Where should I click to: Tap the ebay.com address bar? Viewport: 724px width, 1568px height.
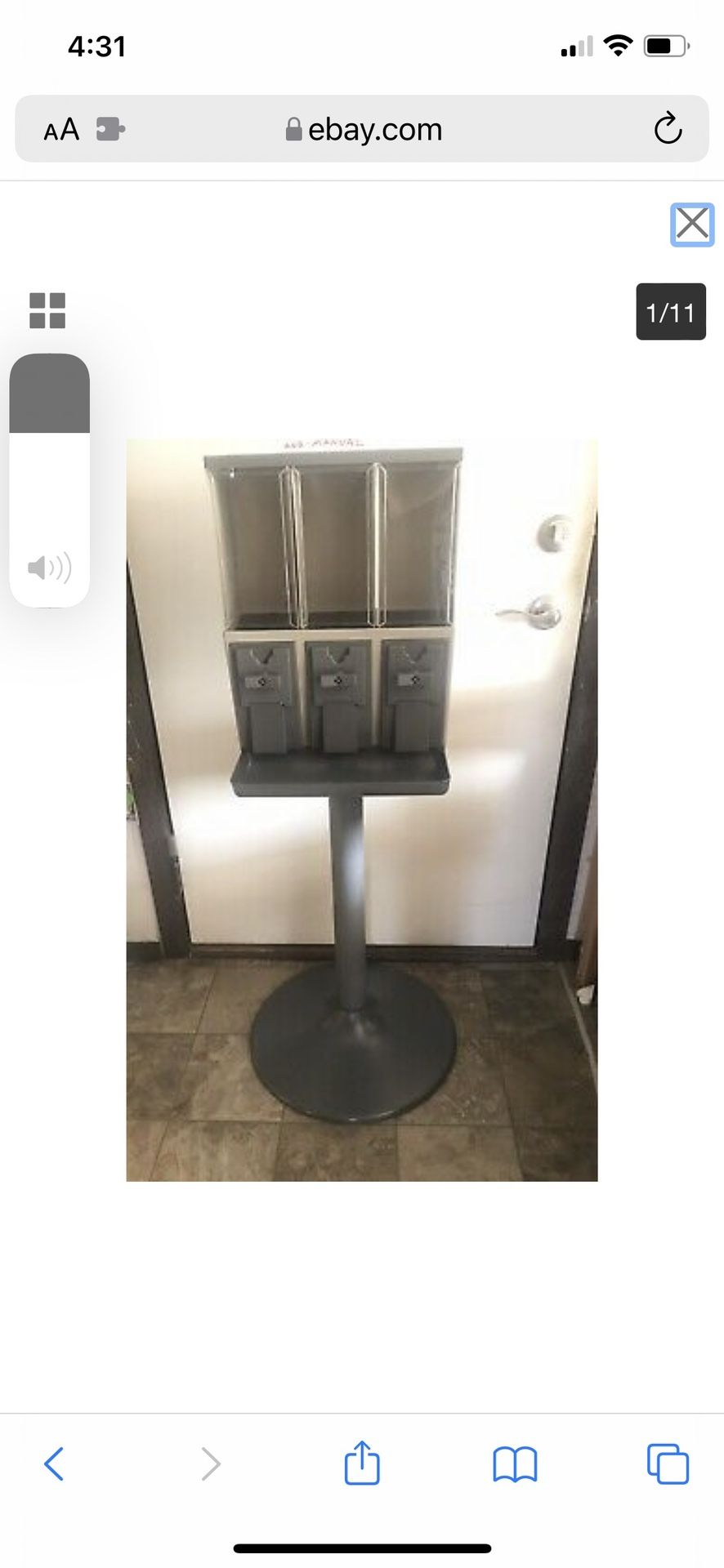(x=362, y=129)
